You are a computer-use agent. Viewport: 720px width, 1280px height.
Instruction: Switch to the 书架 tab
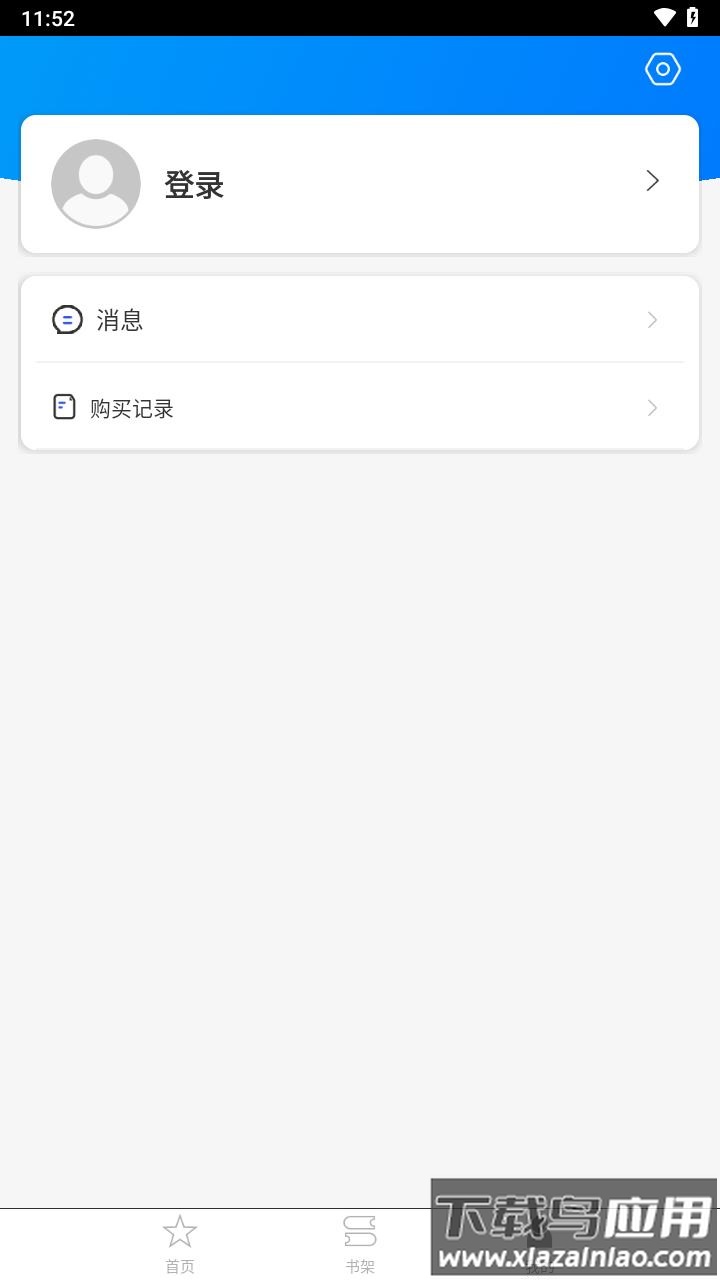click(x=360, y=1243)
